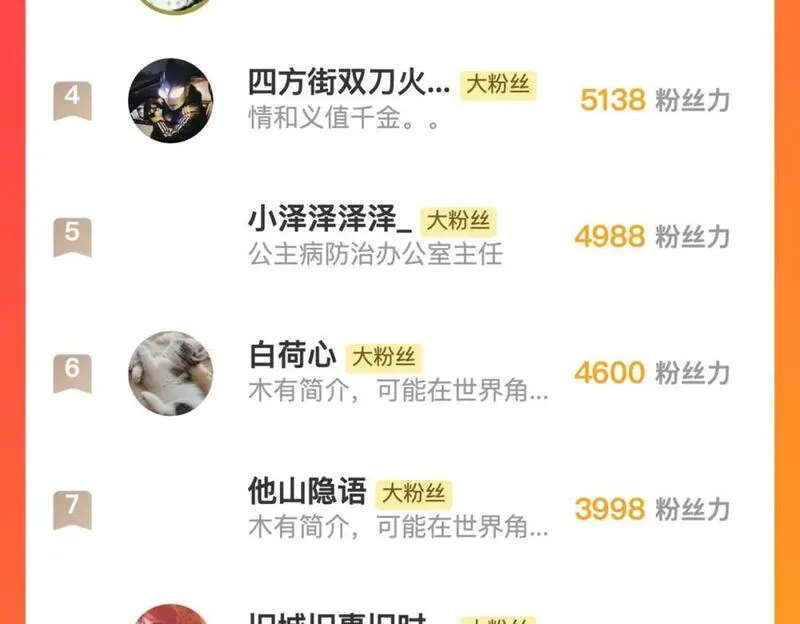The image size is (800, 624).
Task: Tap the cat avatar of 白荷心
Action: (x=171, y=373)
